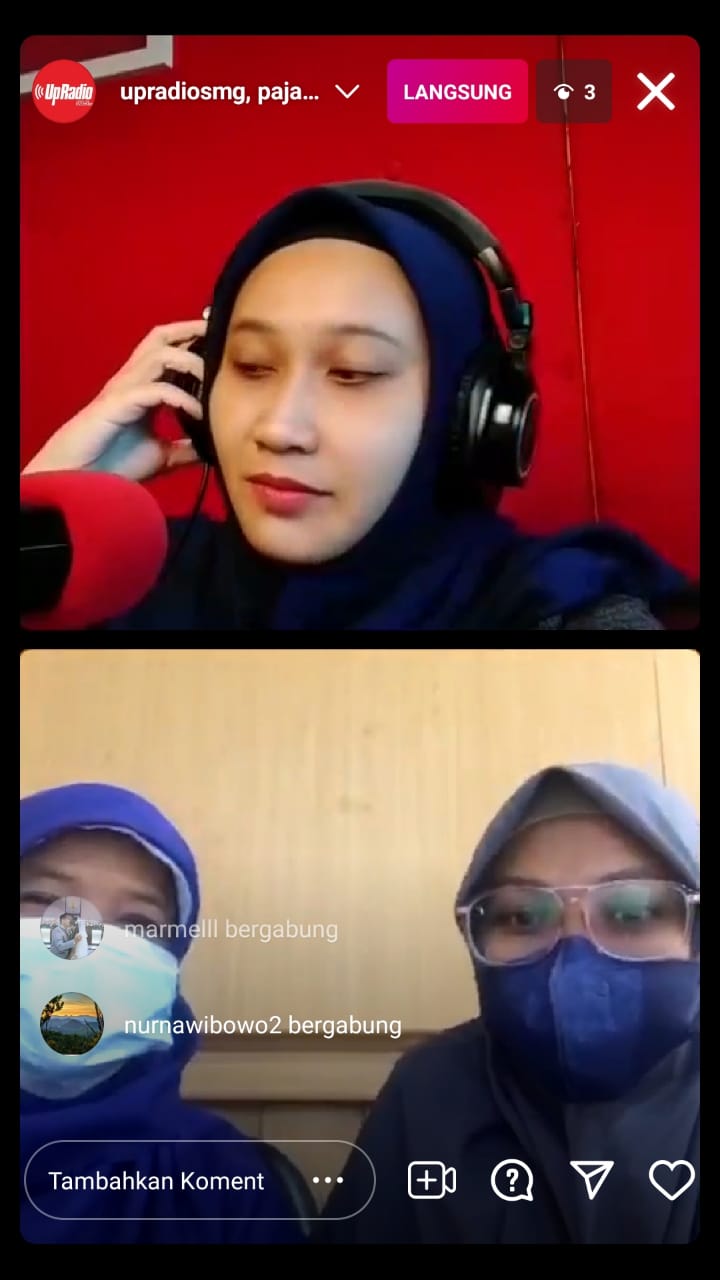Open marmelll's profile from the join notice
The image size is (720, 1280).
pos(71,929)
